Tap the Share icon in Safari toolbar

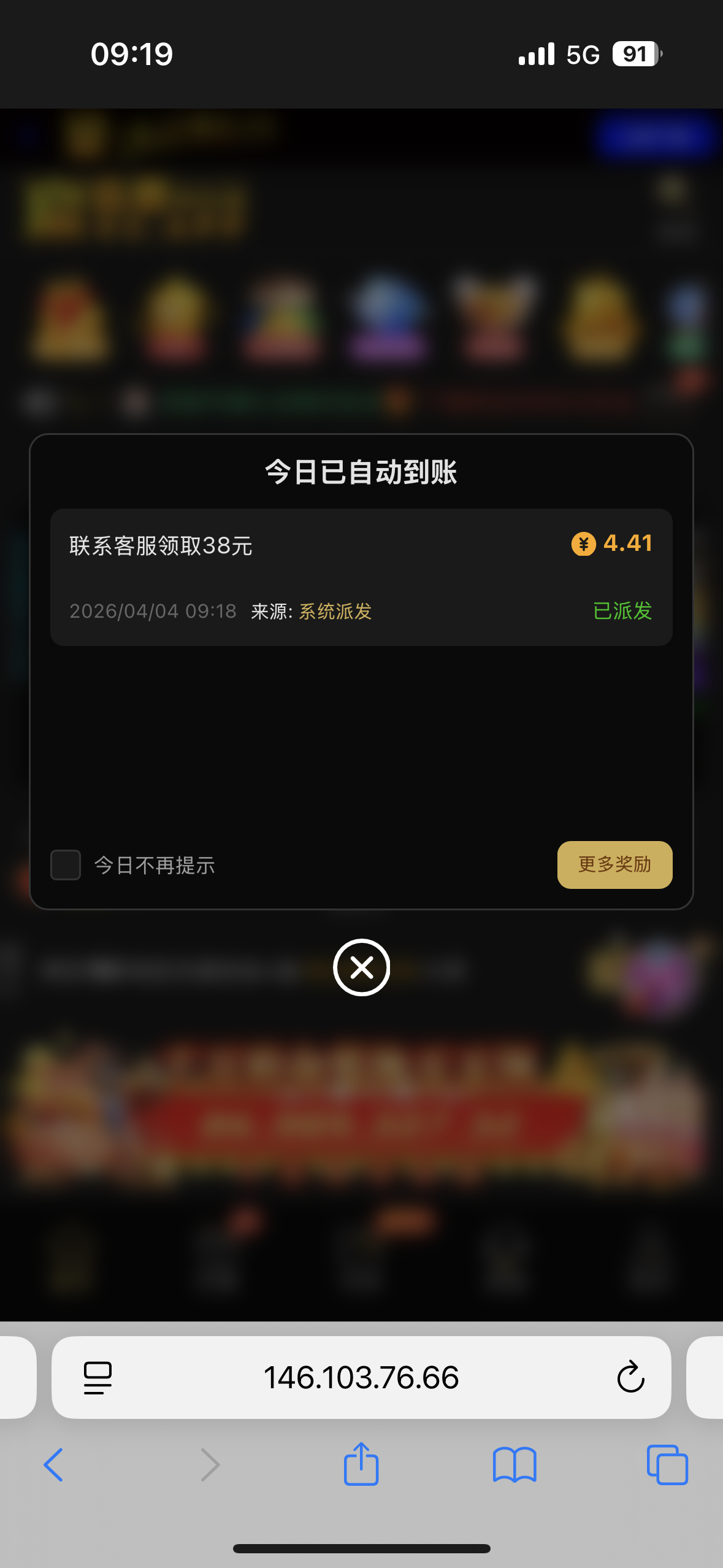coord(361,1465)
